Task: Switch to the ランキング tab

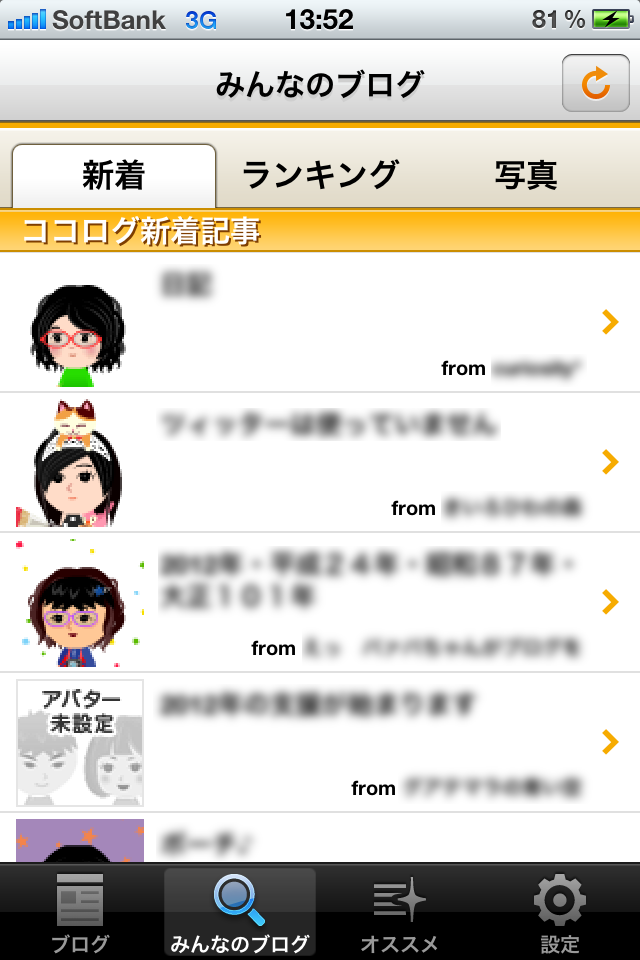Action: [320, 176]
